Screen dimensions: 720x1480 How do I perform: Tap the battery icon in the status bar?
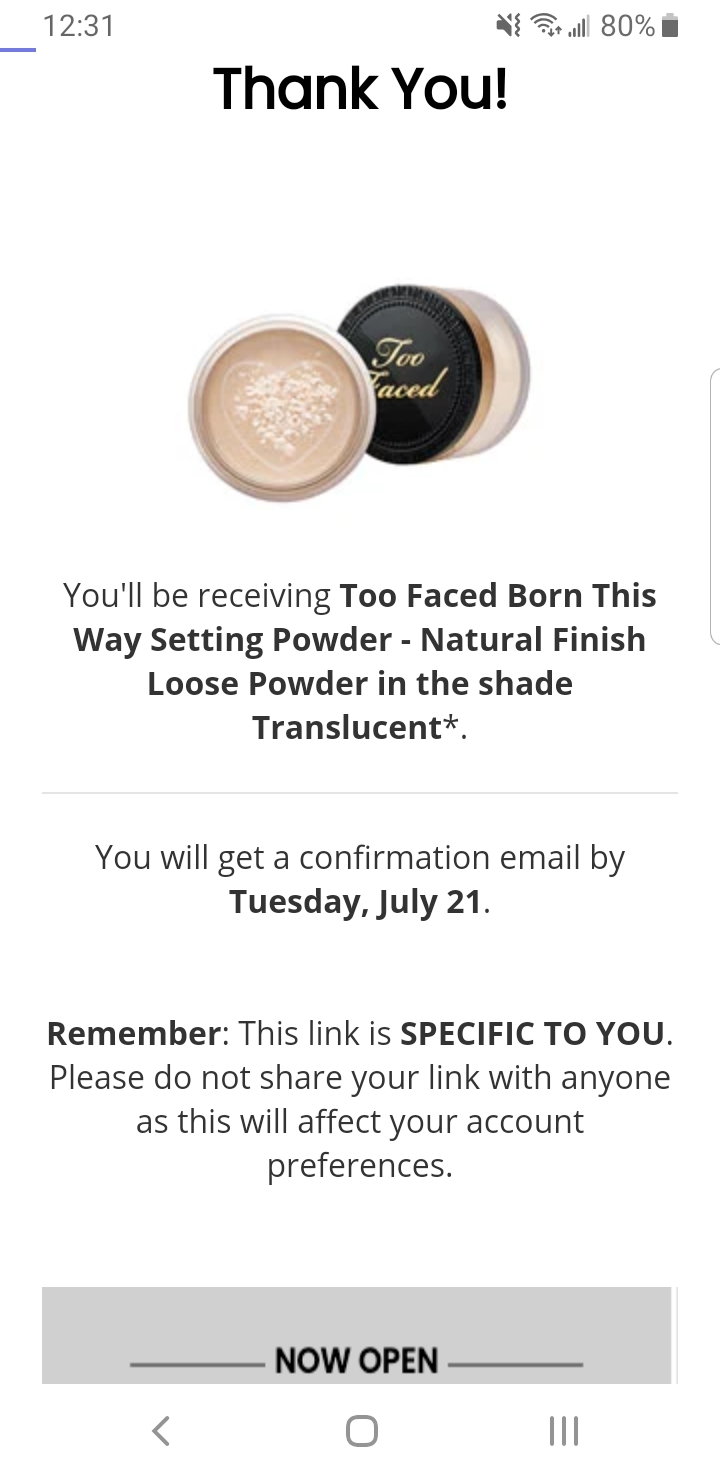[668, 25]
